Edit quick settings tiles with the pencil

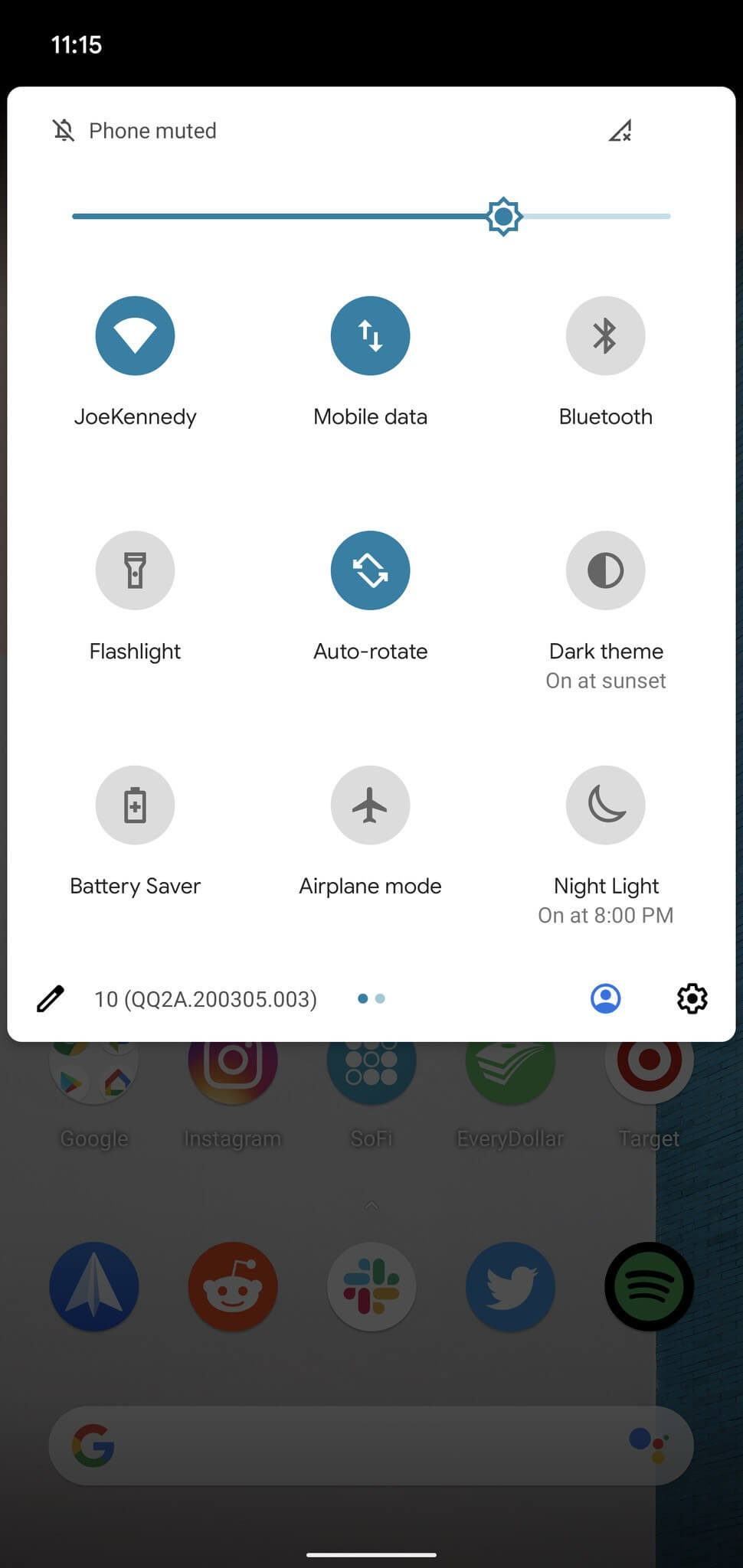(x=51, y=998)
